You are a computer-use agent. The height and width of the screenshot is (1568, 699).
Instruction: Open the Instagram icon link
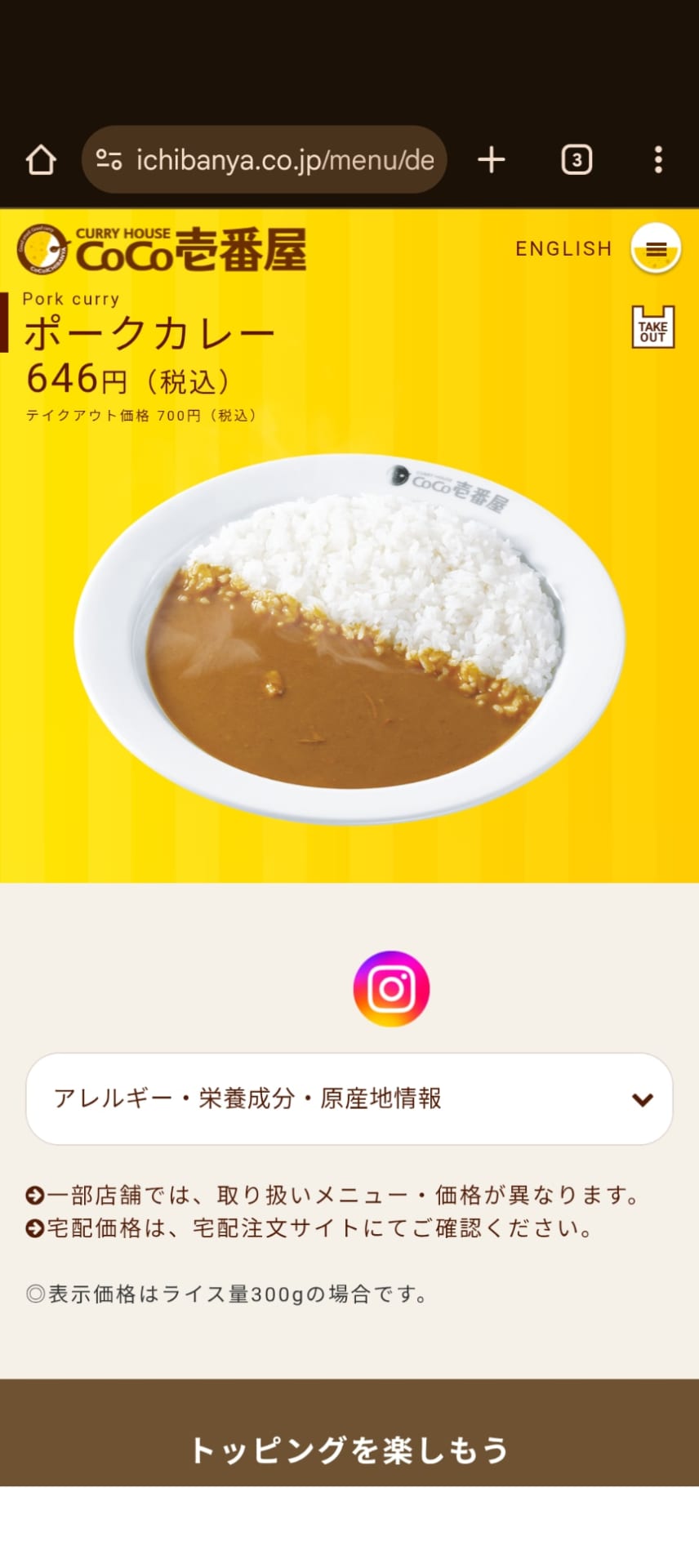click(391, 989)
